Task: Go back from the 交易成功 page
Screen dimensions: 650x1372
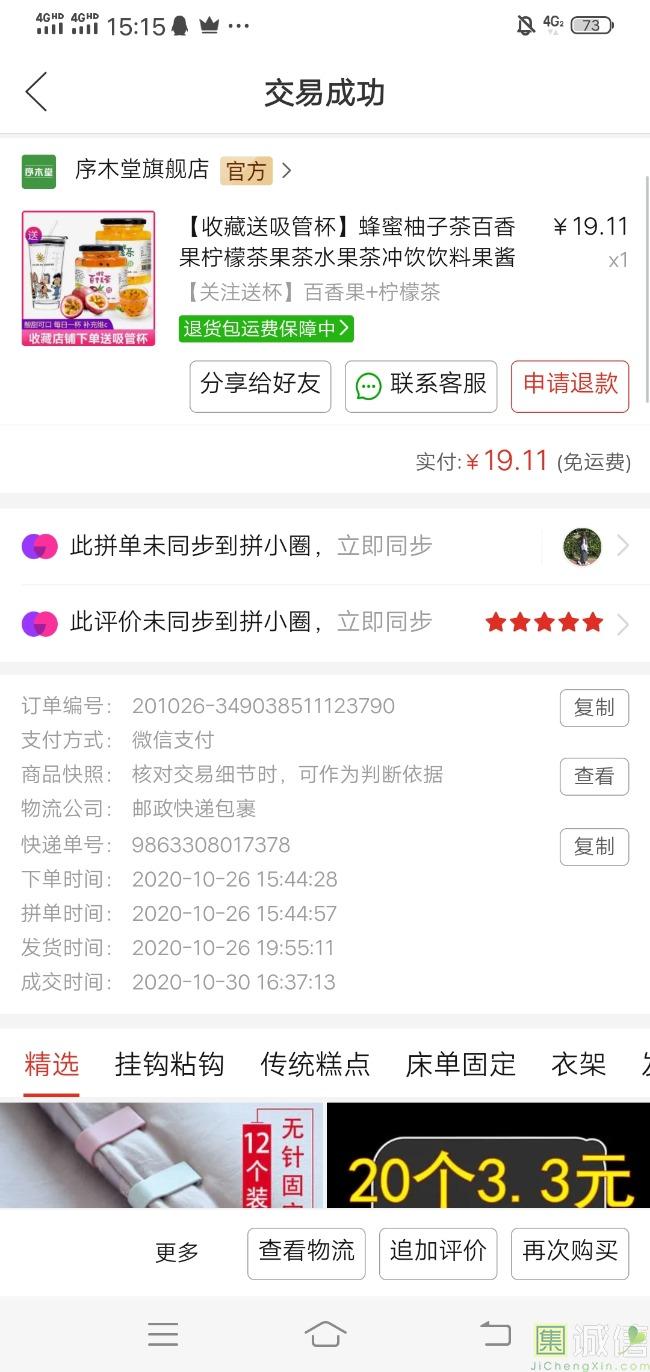Action: pos(36,92)
